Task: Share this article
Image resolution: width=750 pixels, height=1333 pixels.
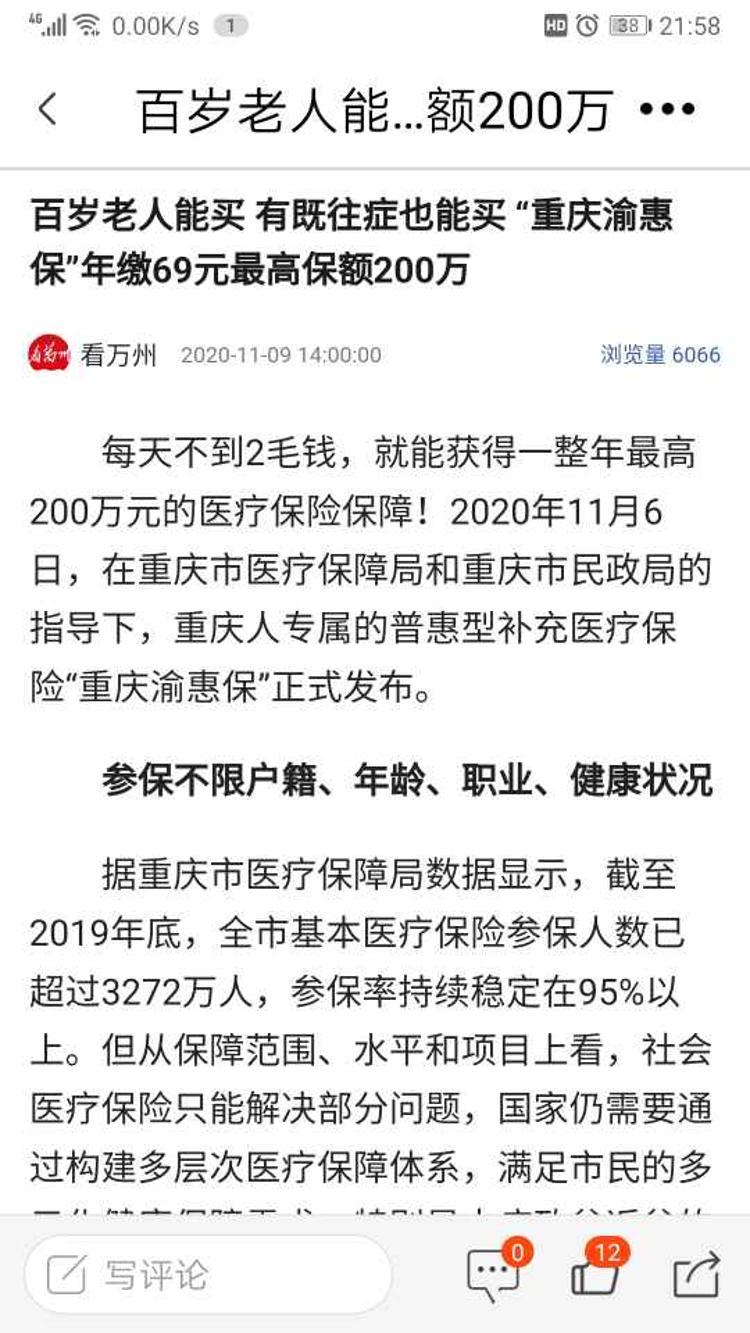Action: point(696,1276)
